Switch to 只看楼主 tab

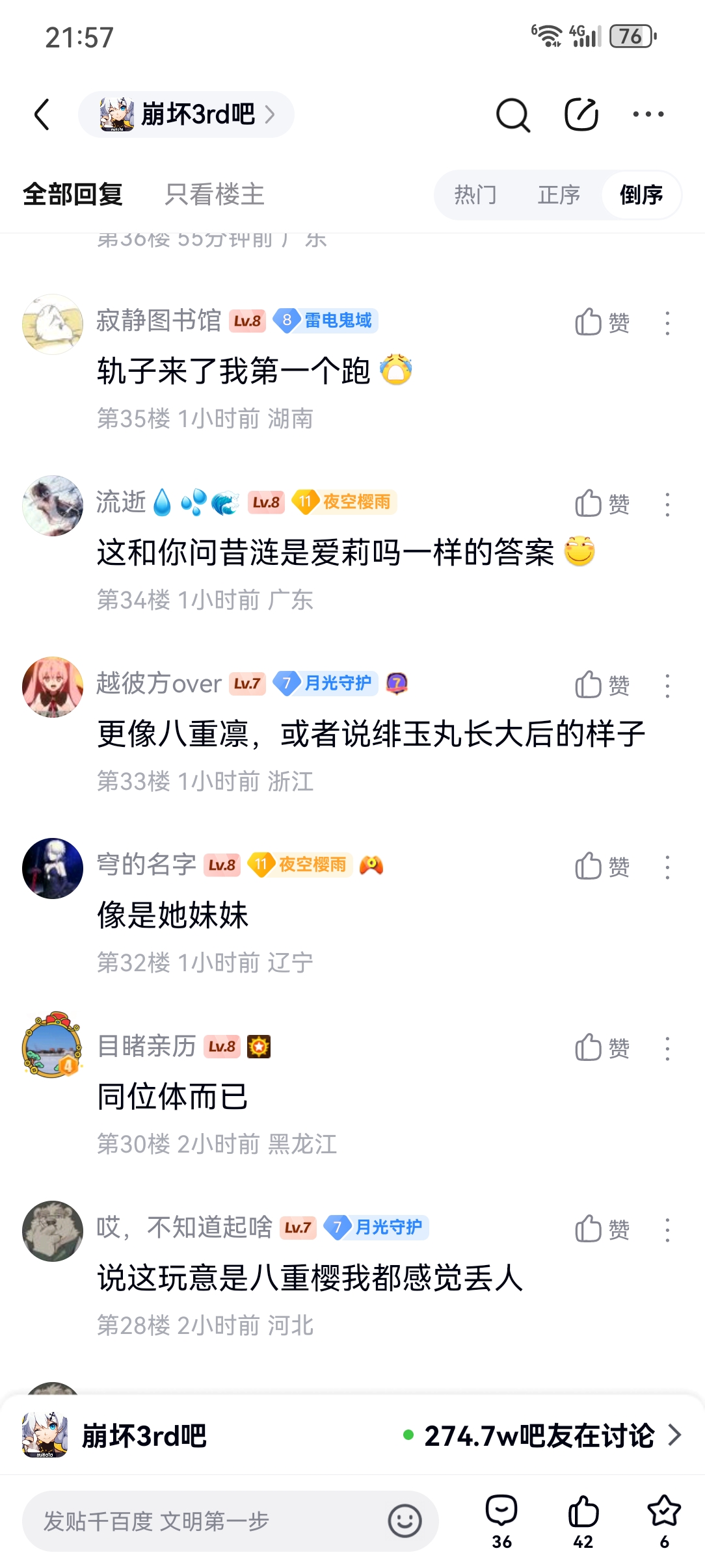215,194
